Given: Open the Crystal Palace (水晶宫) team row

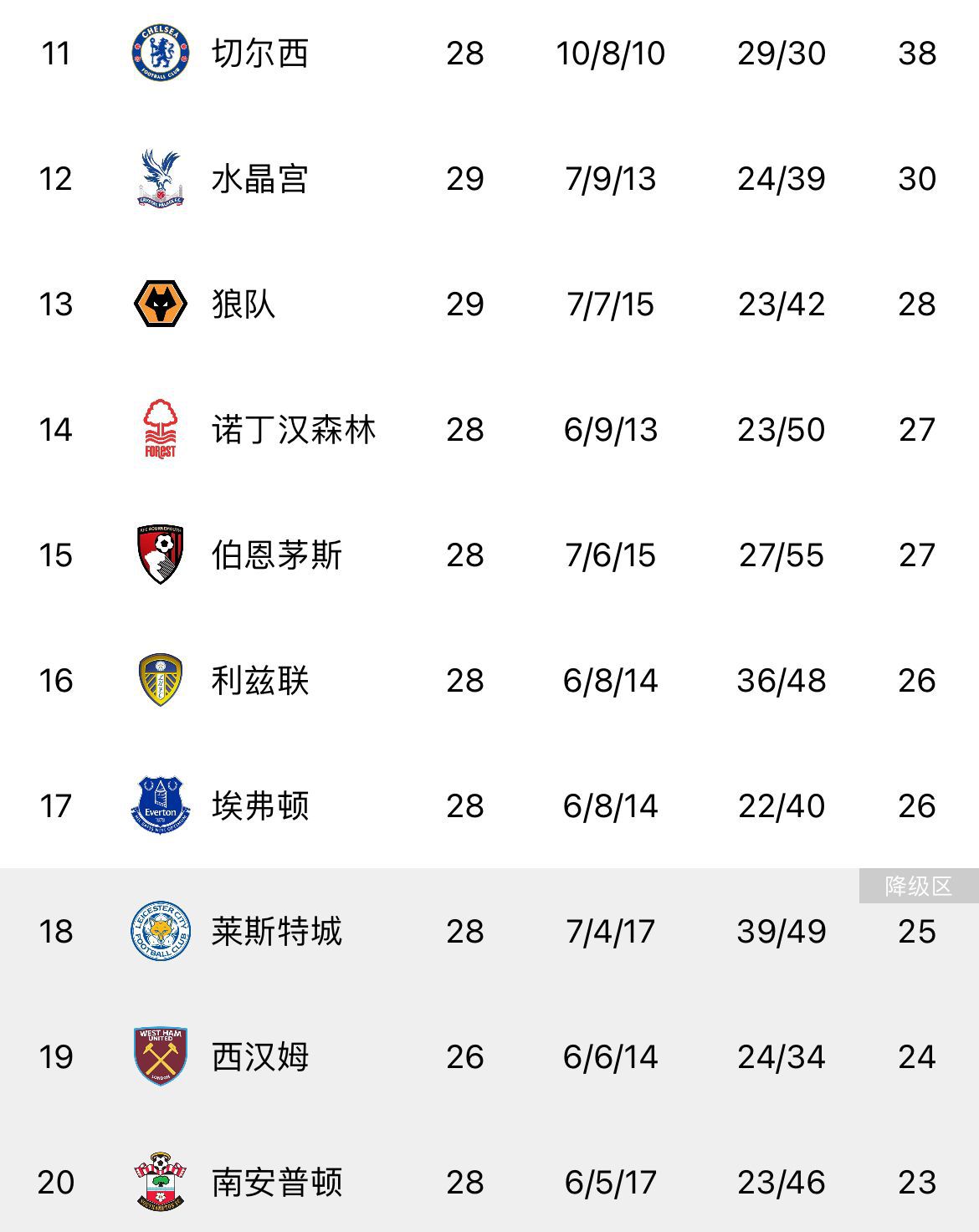Looking at the screenshot, I should pos(260,179).
